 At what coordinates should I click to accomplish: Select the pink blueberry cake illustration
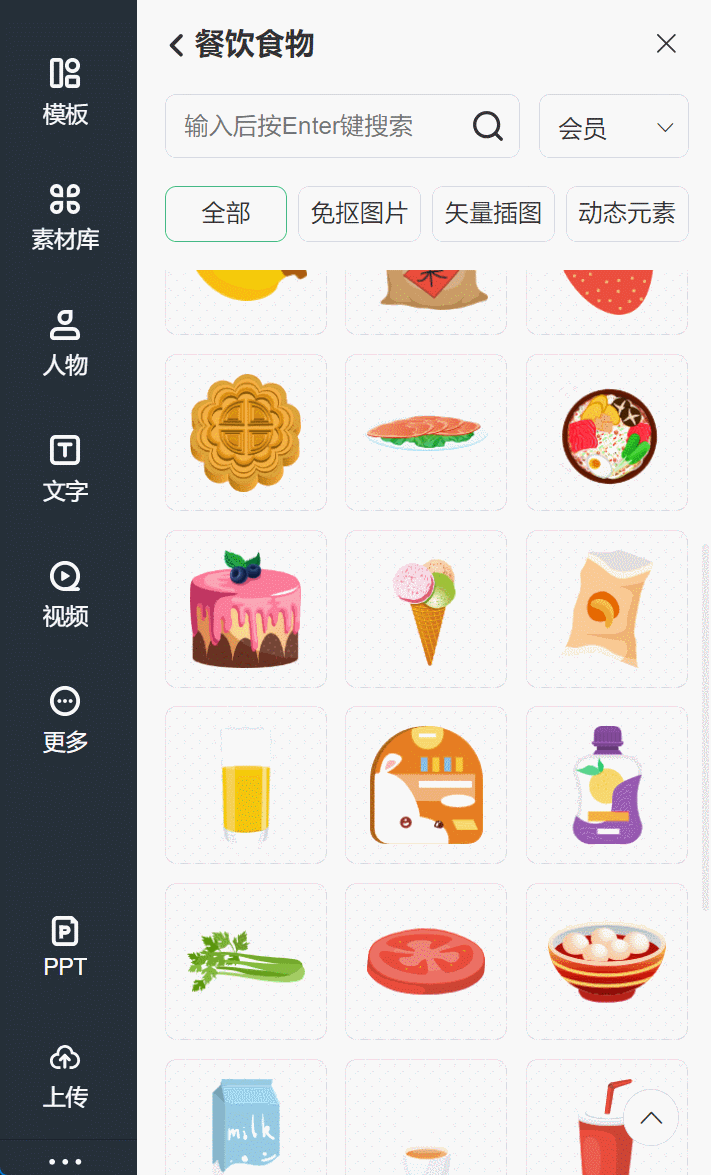tap(246, 609)
